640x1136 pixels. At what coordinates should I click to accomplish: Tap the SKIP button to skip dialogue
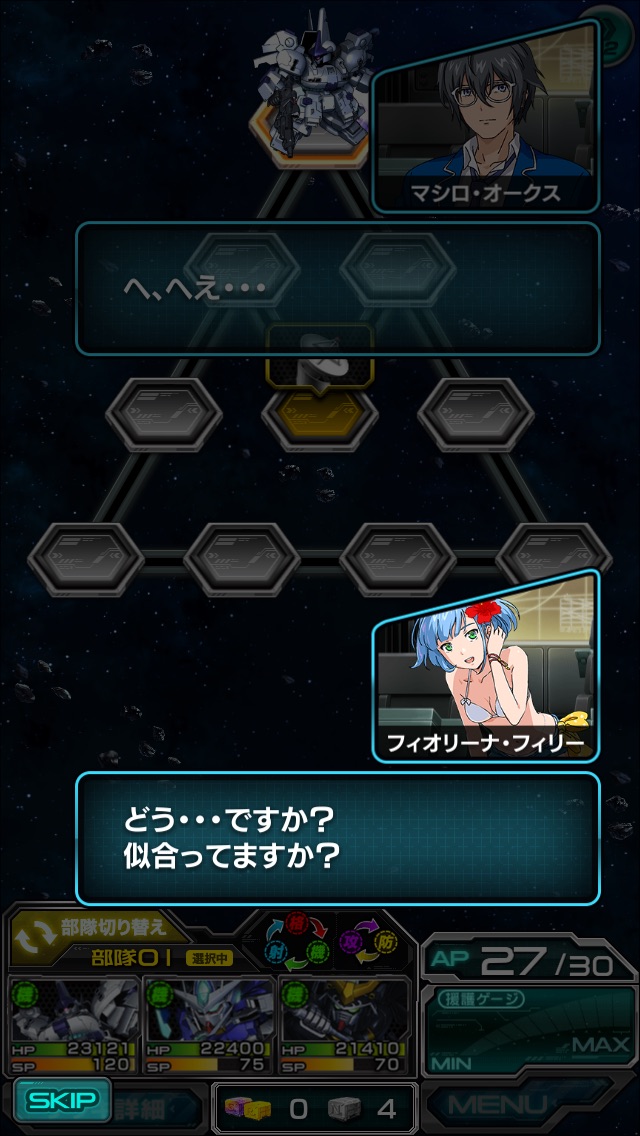[62, 1102]
